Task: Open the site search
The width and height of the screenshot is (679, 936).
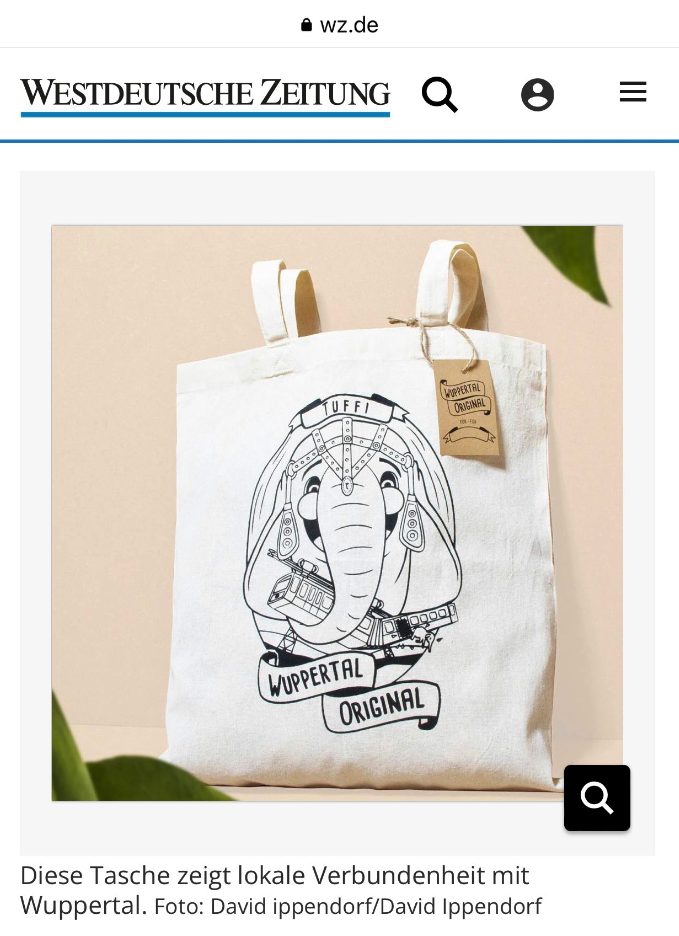Action: (x=439, y=94)
